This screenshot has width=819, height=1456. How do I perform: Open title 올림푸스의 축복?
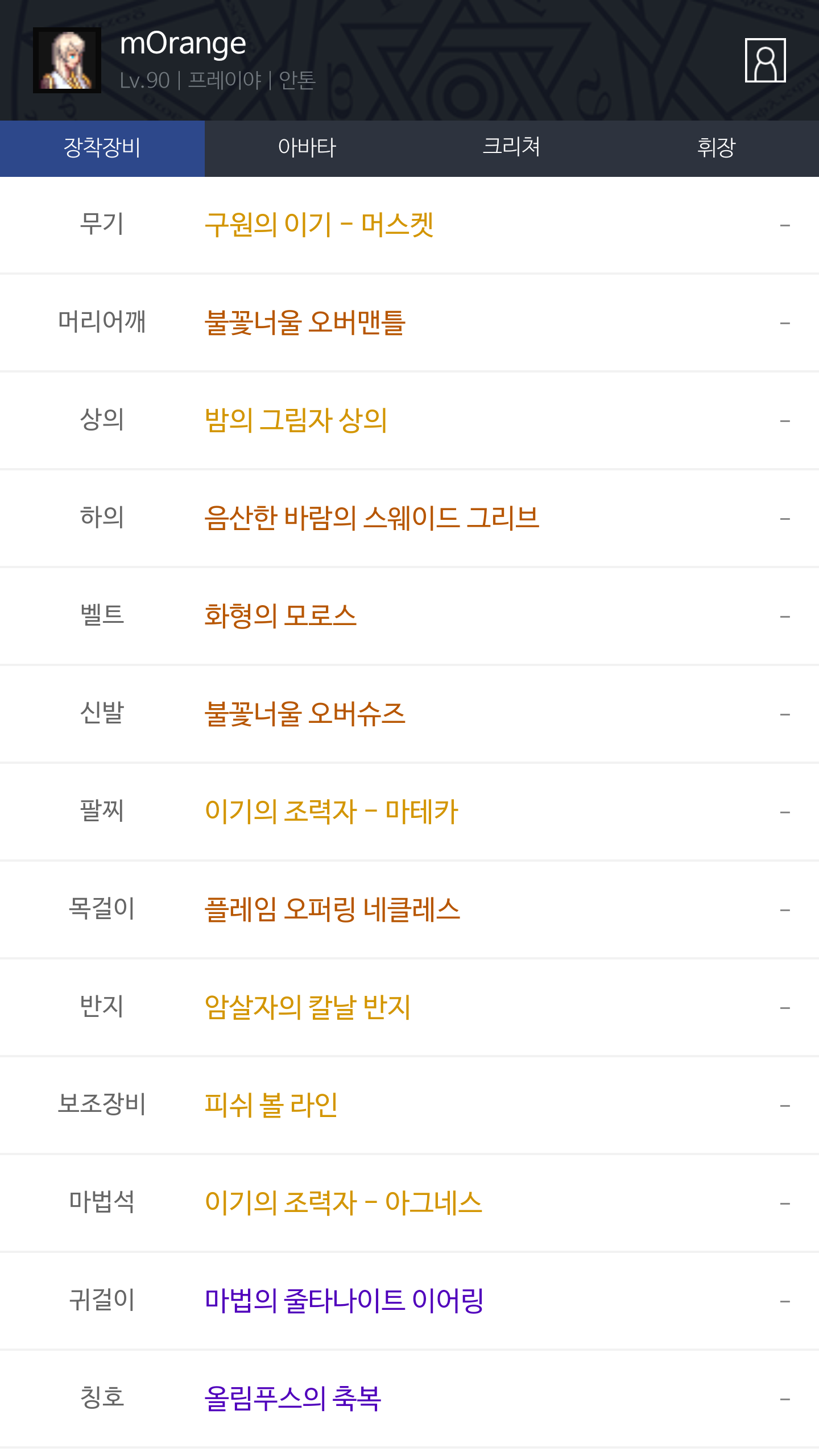pyautogui.click(x=409, y=1399)
